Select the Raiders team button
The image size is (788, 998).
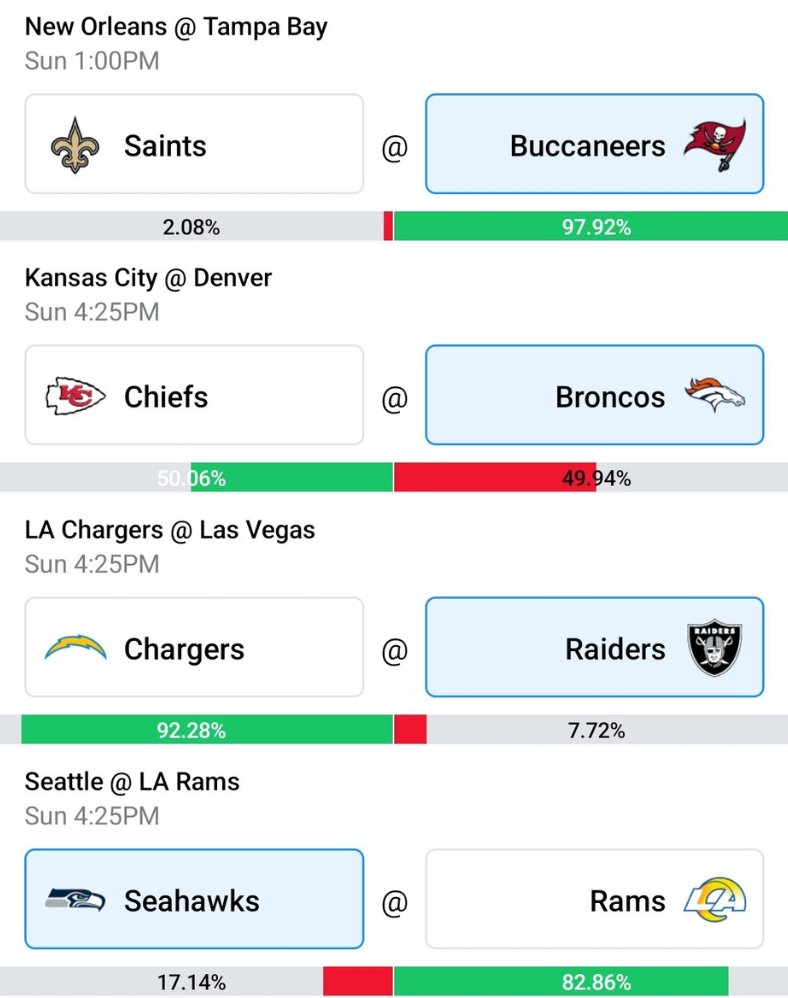pyautogui.click(x=595, y=647)
